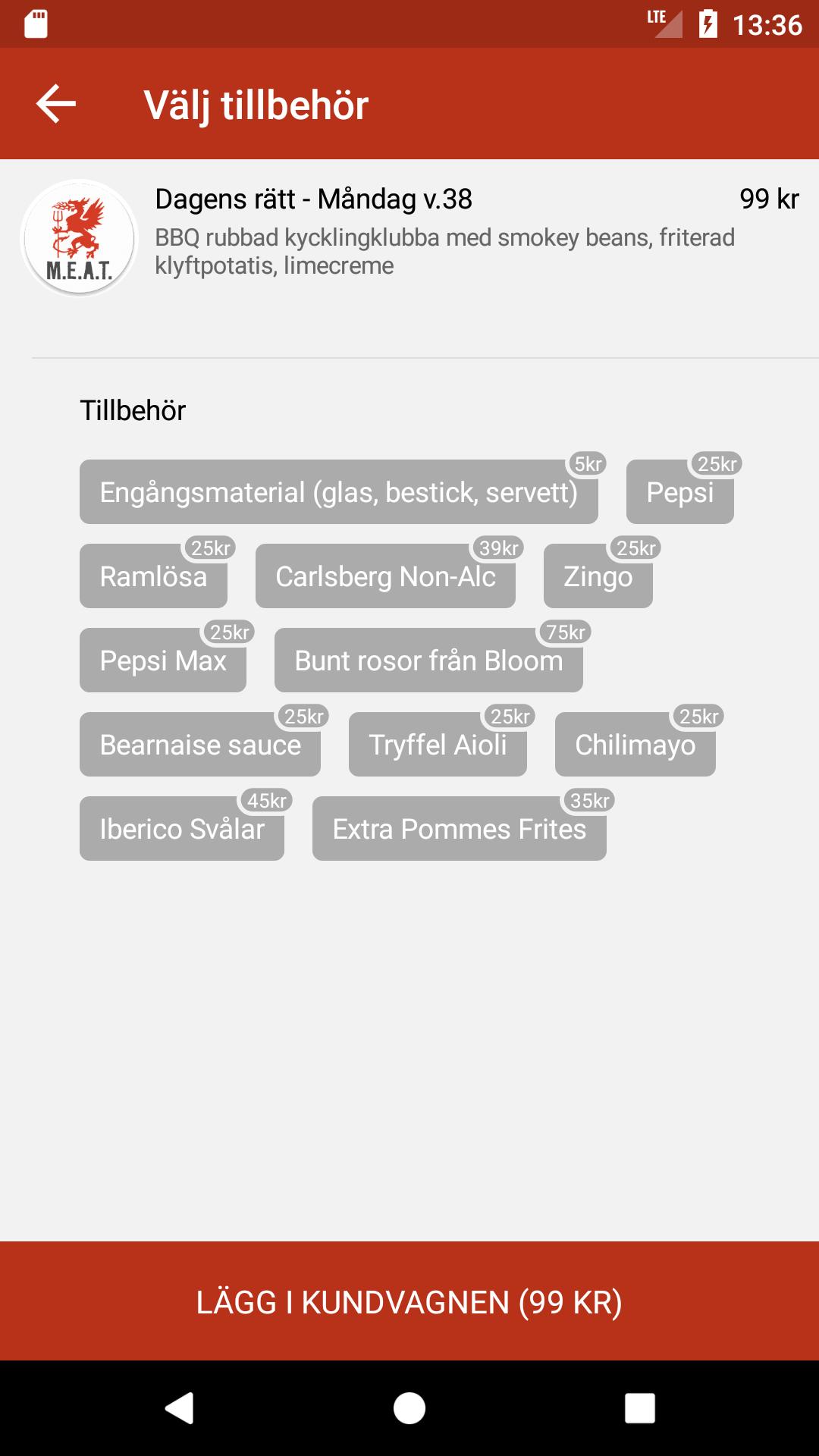Add Engångsmaterial (glas, bestick, servett) accessory
This screenshot has height=1456, width=819.
338,492
